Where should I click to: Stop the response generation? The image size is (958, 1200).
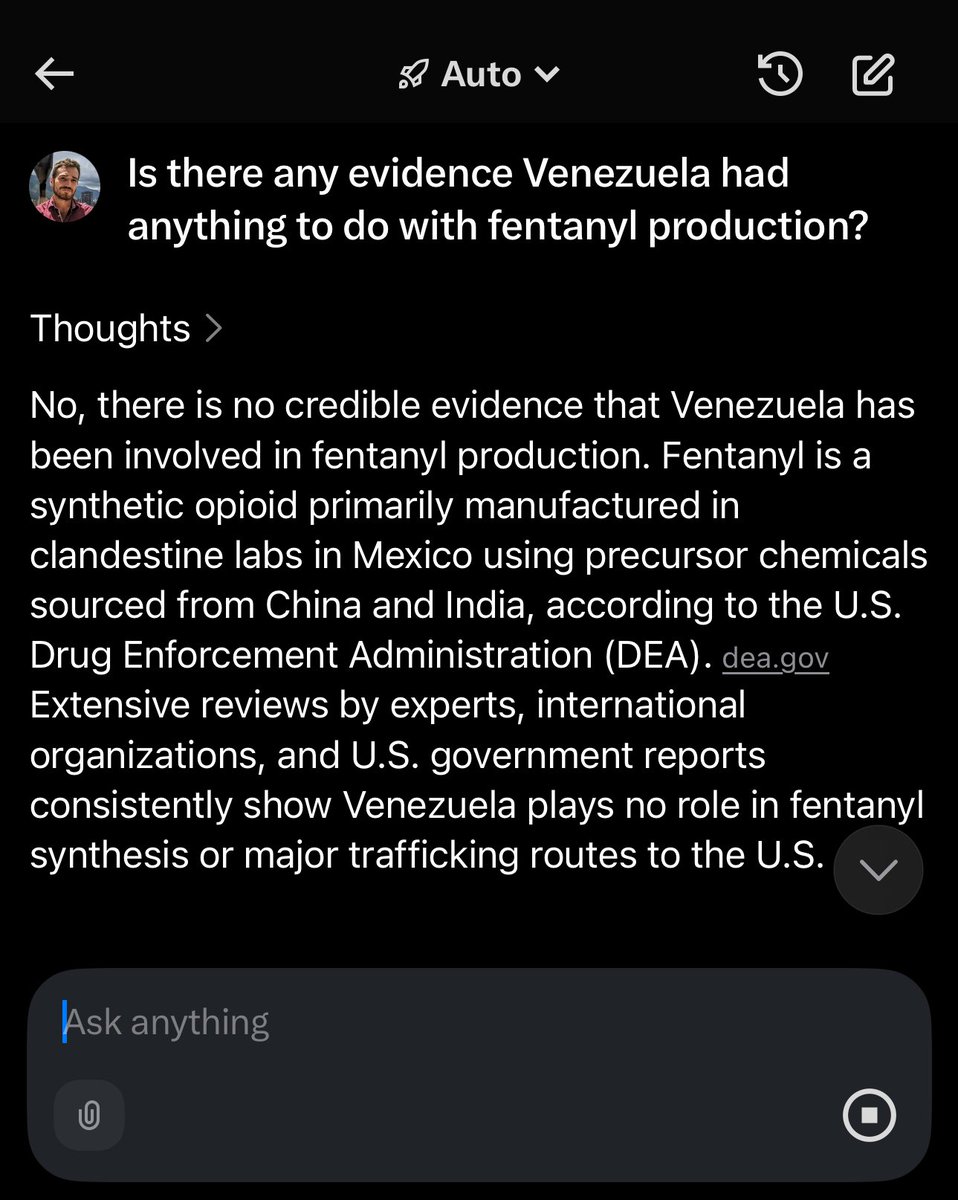tap(869, 1115)
